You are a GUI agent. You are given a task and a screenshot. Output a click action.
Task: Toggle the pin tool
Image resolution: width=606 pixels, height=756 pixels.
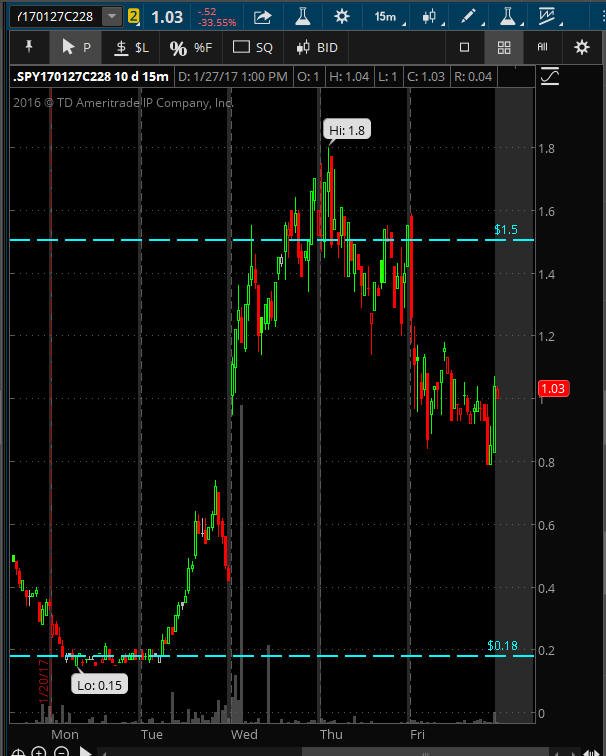28,47
